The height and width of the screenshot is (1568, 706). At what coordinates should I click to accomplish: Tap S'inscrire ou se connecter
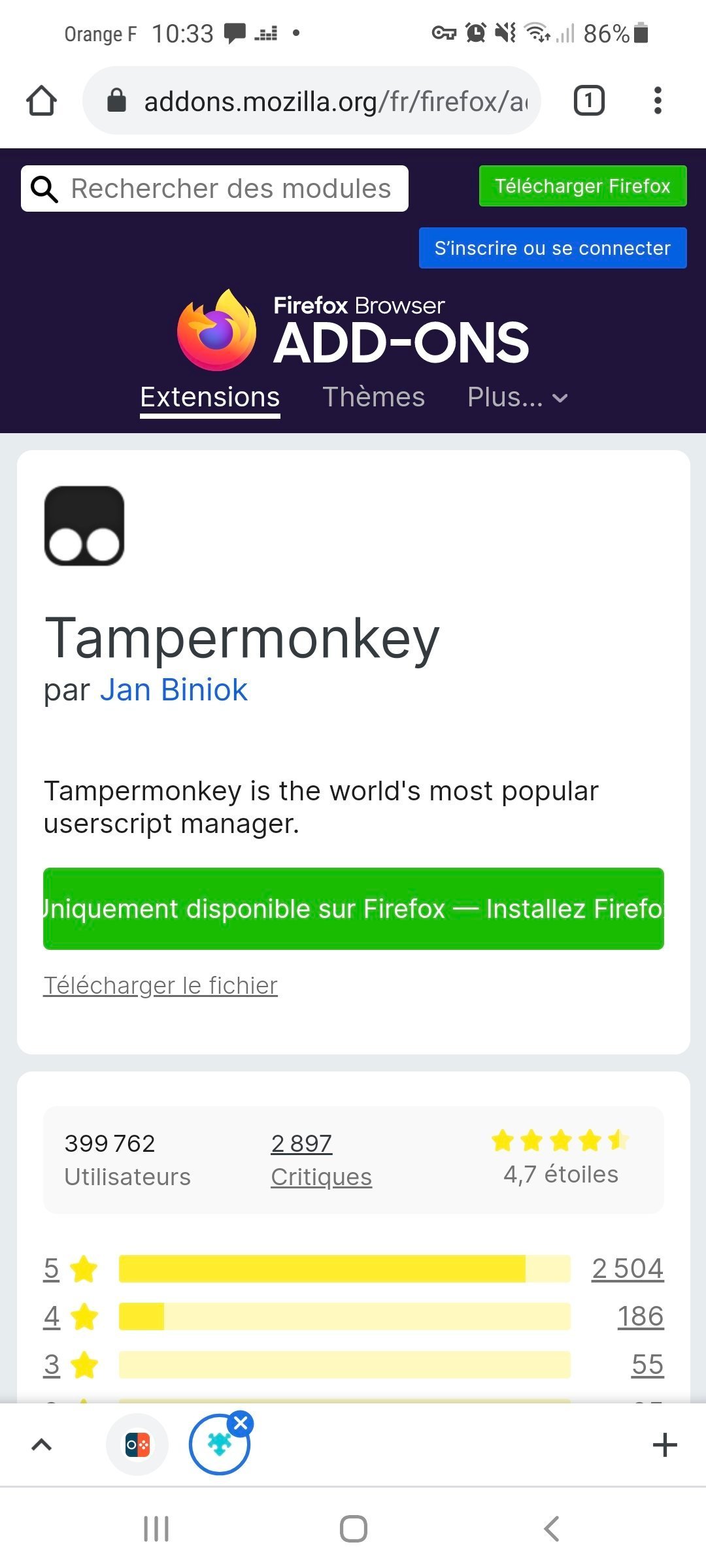click(x=552, y=248)
